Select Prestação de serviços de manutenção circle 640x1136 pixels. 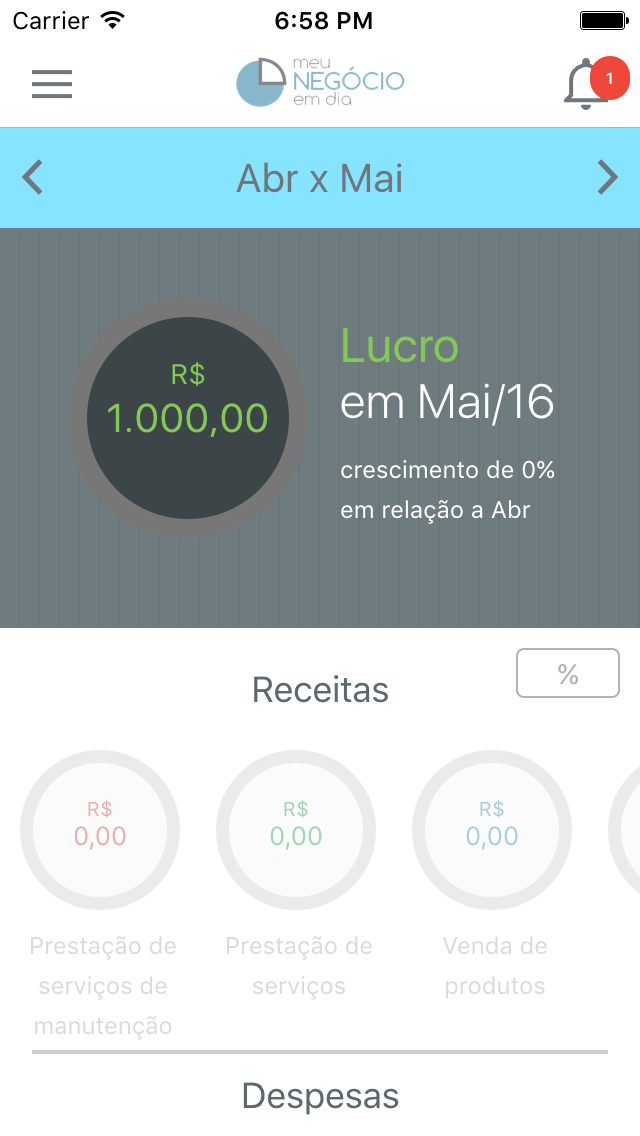100,830
